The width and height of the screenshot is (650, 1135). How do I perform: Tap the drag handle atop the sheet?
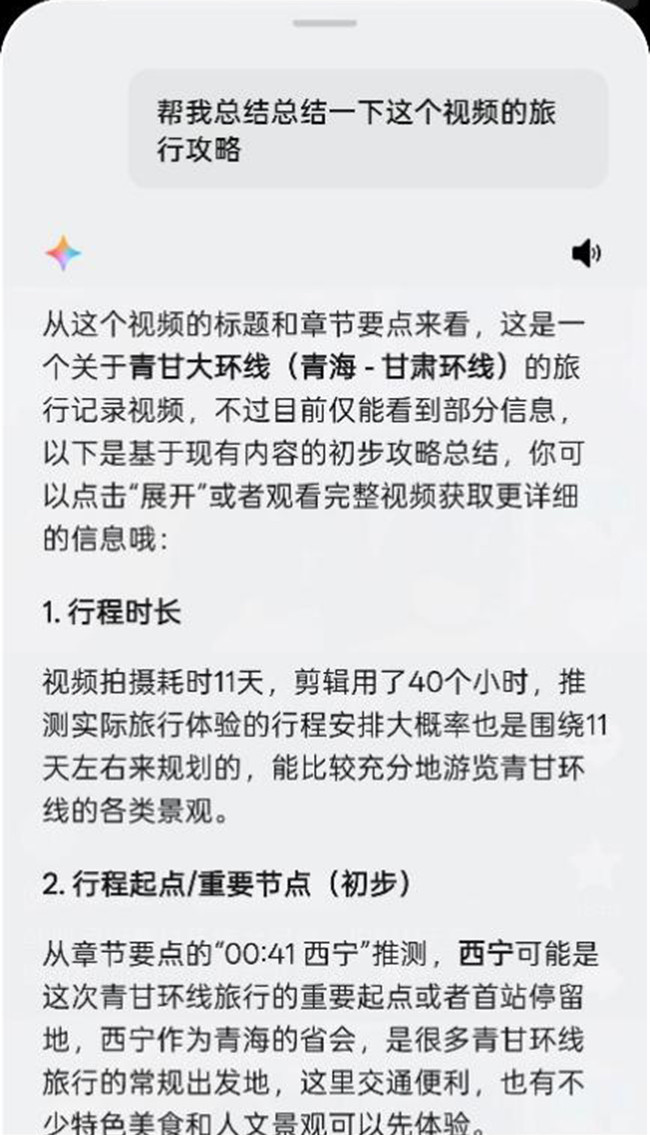[x=324, y=24]
